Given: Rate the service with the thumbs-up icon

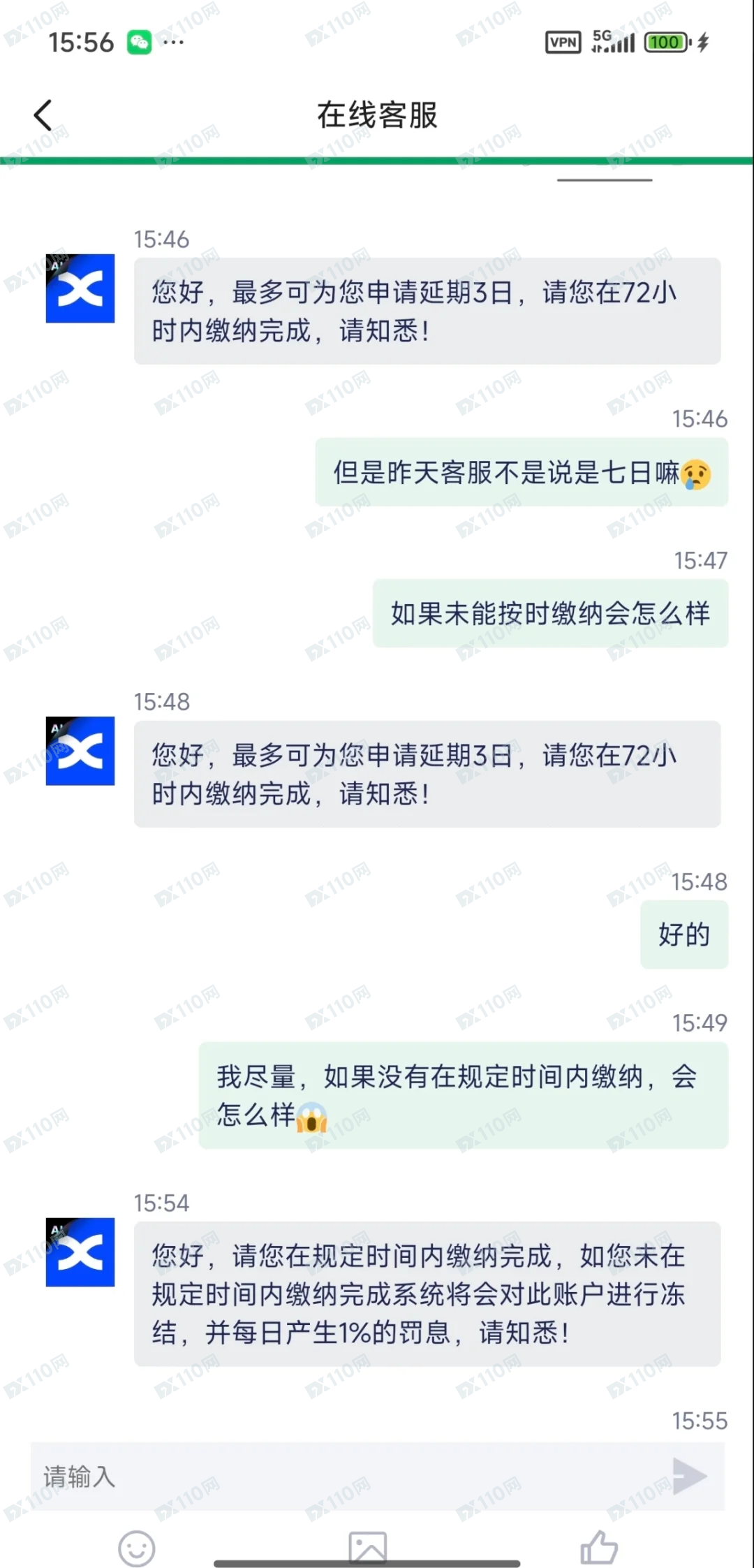Looking at the screenshot, I should (x=599, y=1546).
